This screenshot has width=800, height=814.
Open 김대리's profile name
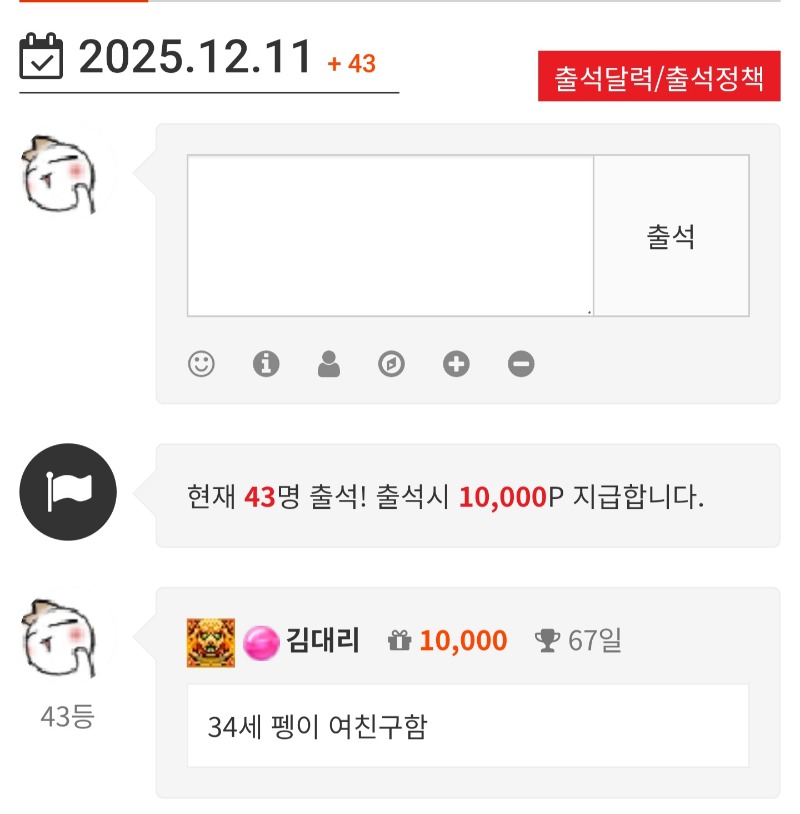pyautogui.click(x=322, y=640)
